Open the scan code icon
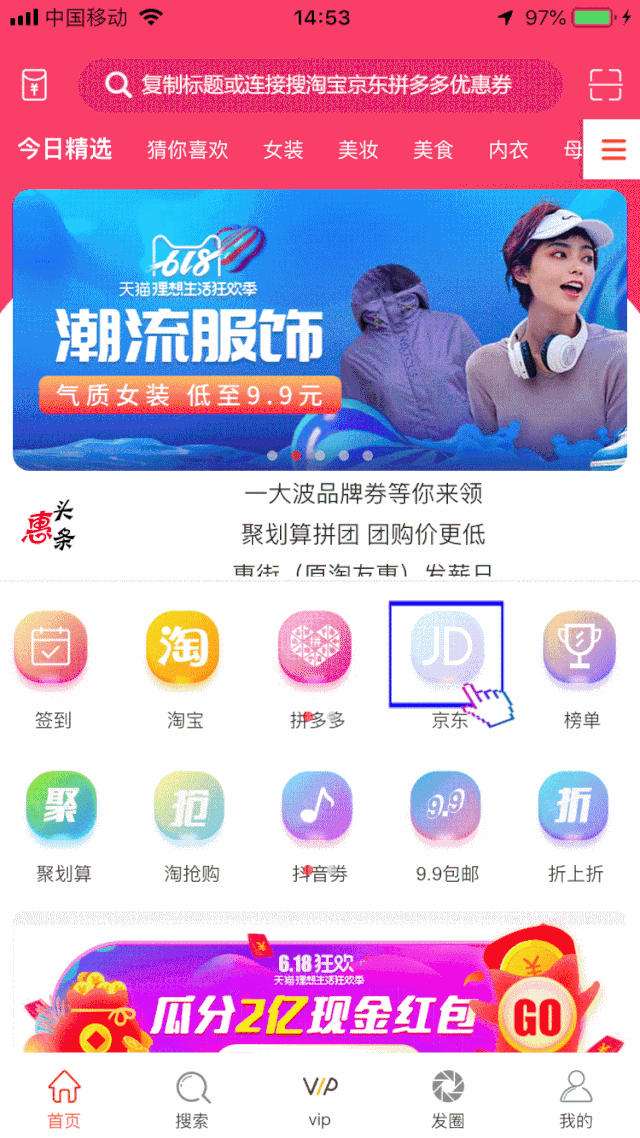The image size is (640, 1138). 604,84
